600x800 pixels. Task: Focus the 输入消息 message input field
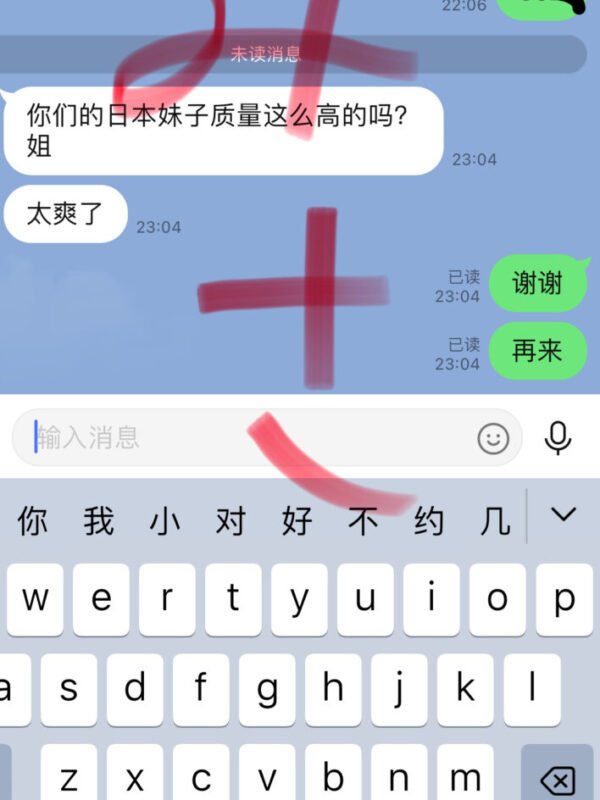click(250, 437)
